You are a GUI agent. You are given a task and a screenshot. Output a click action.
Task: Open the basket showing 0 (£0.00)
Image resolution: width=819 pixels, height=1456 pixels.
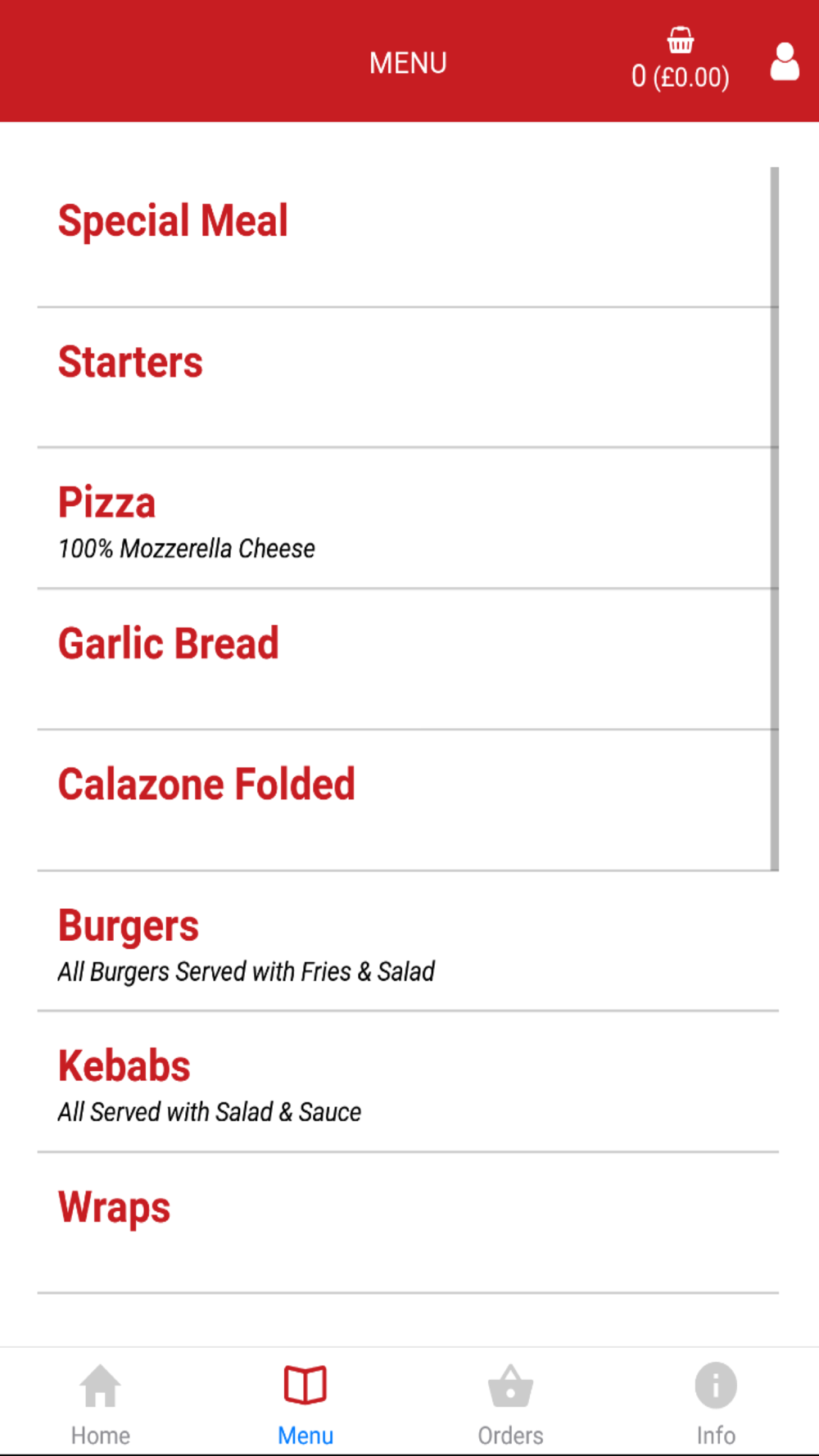[680, 60]
